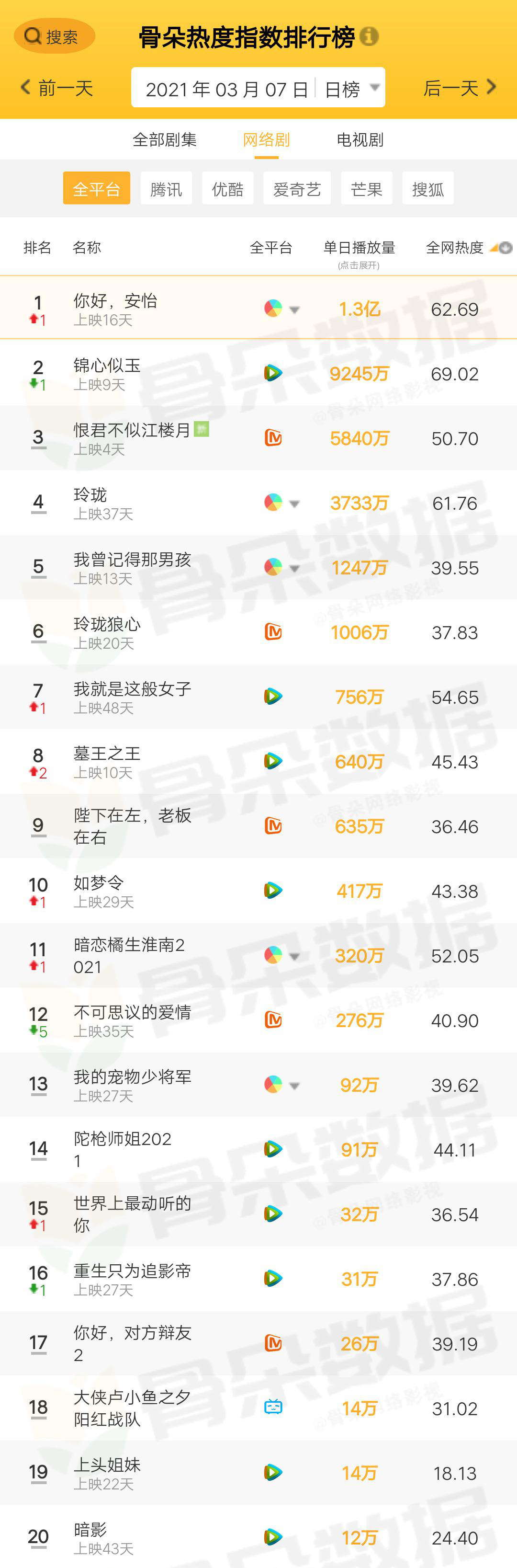The height and width of the screenshot is (1568, 517).
Task: Filter by the 搜狐 platform
Action: (427, 189)
